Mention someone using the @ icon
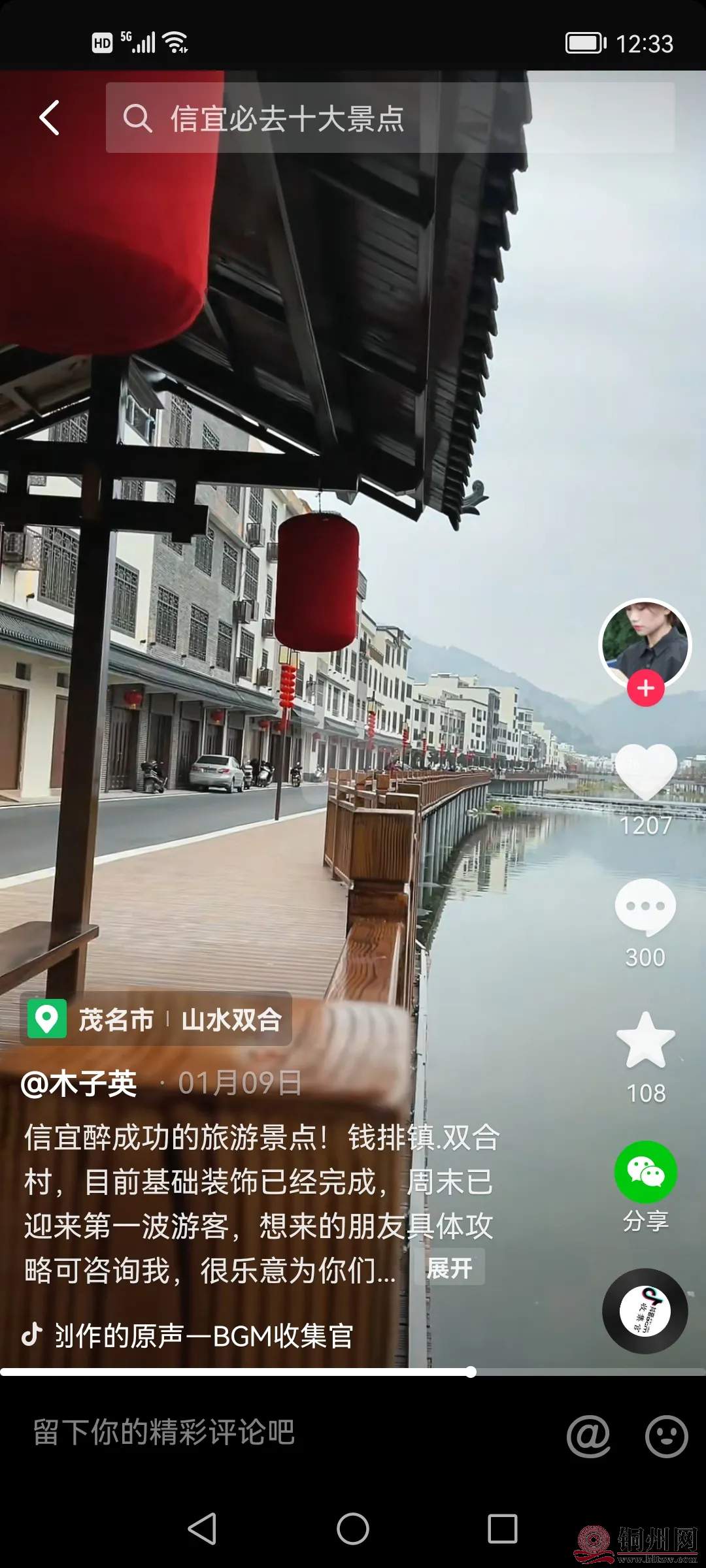The height and width of the screenshot is (1568, 706). 588,1436
